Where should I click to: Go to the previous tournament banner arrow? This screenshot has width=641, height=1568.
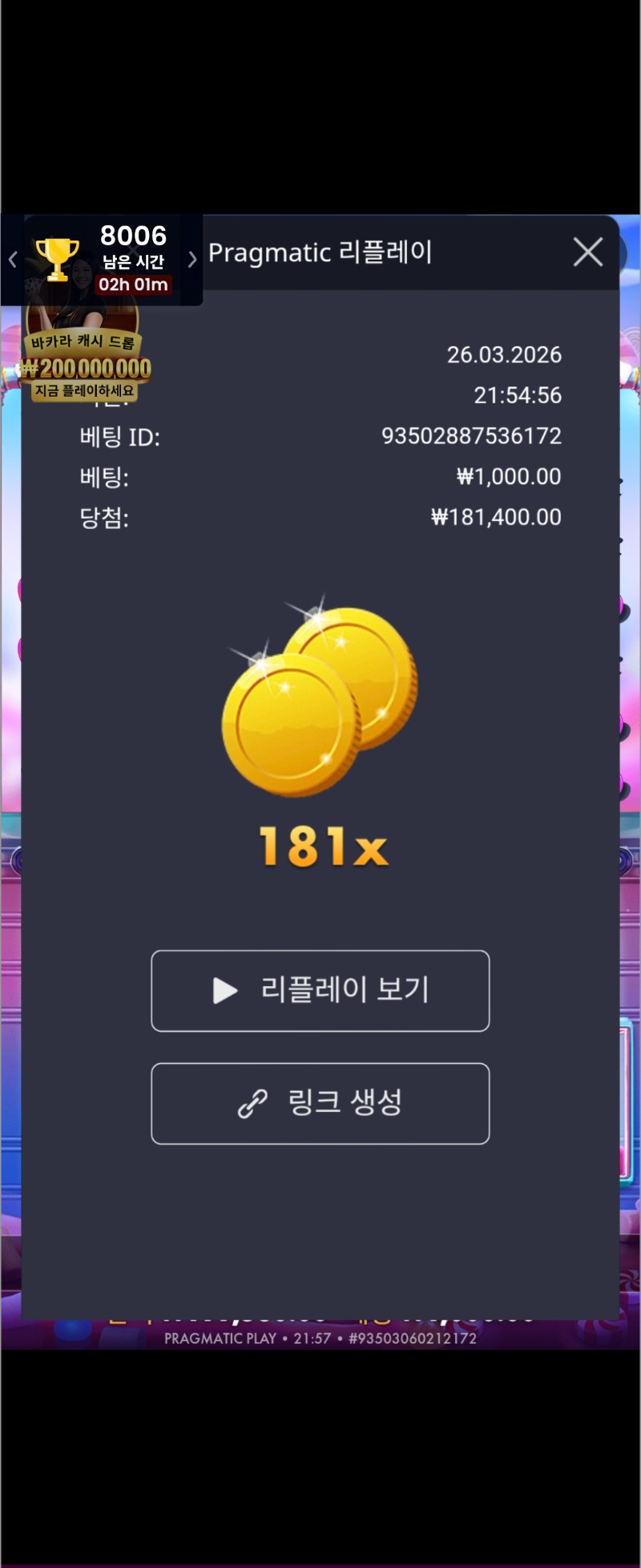[13, 260]
